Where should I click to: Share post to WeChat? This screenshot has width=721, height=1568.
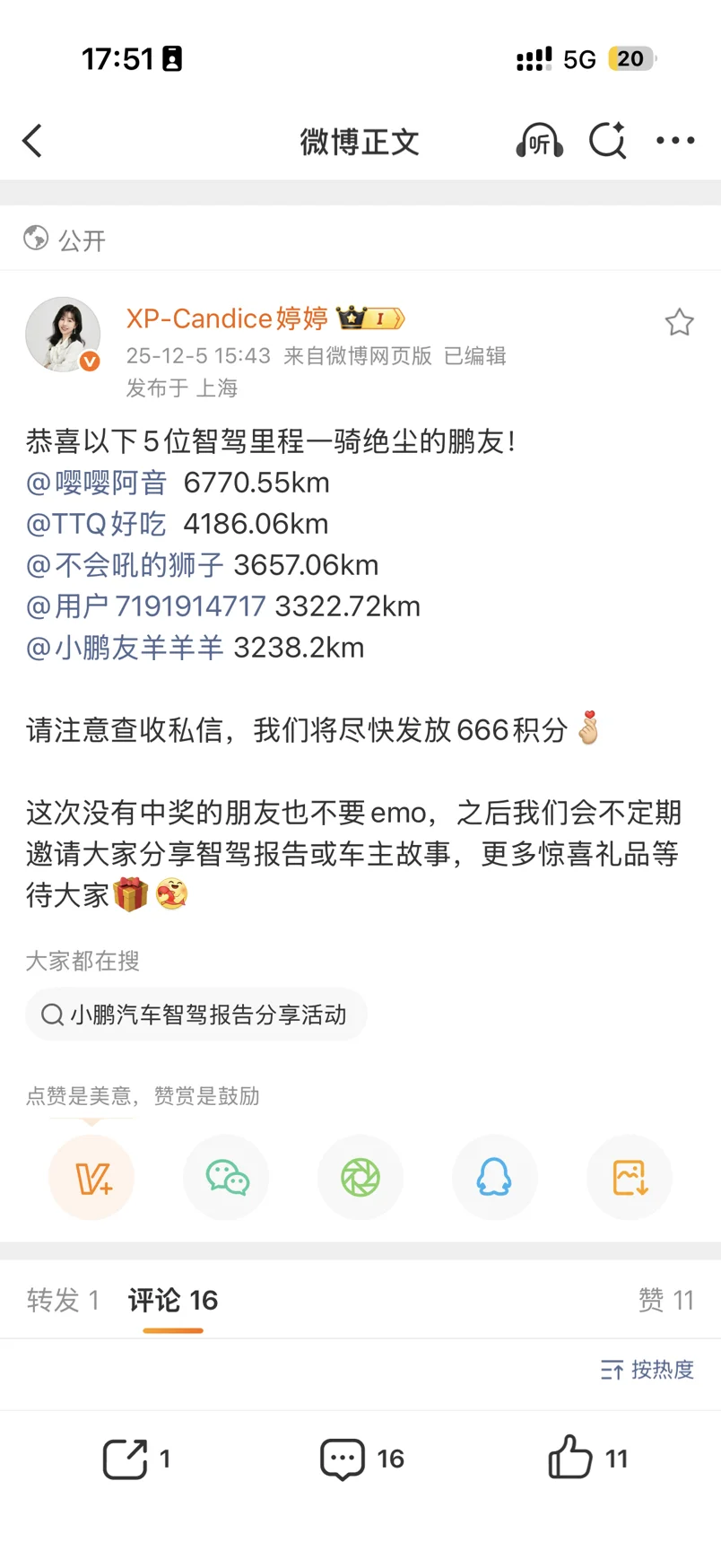(x=226, y=1177)
